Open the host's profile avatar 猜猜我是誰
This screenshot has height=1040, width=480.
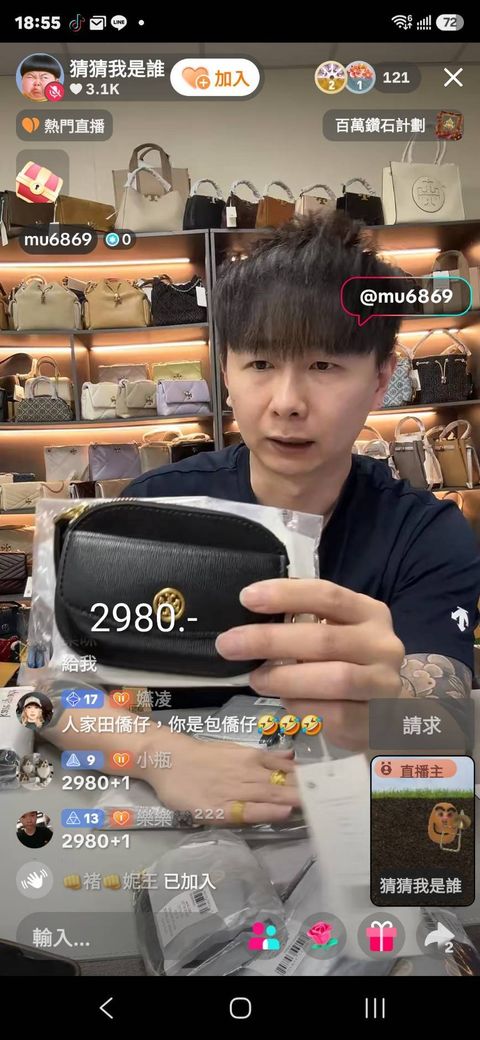tap(40, 77)
